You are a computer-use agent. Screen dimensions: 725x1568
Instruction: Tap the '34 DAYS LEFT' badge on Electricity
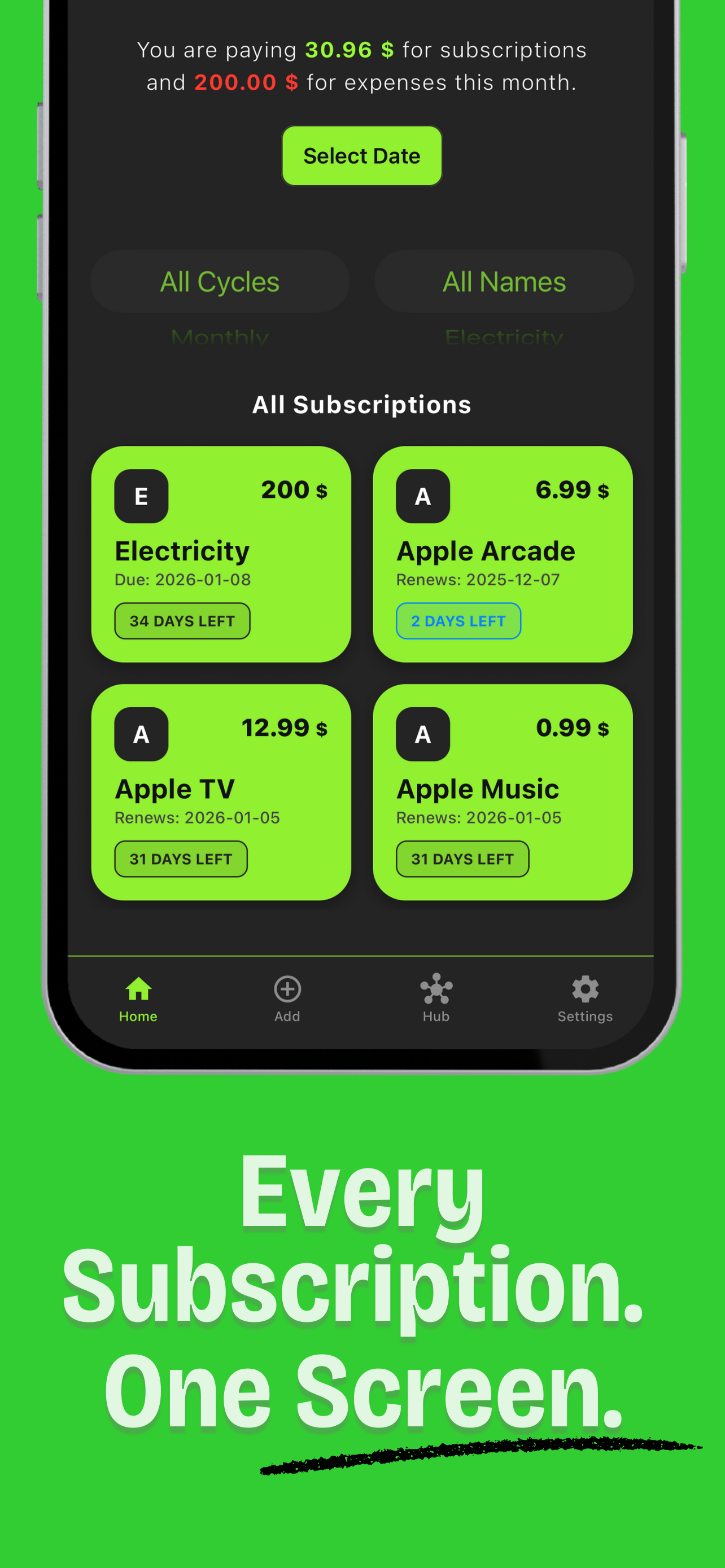182,621
